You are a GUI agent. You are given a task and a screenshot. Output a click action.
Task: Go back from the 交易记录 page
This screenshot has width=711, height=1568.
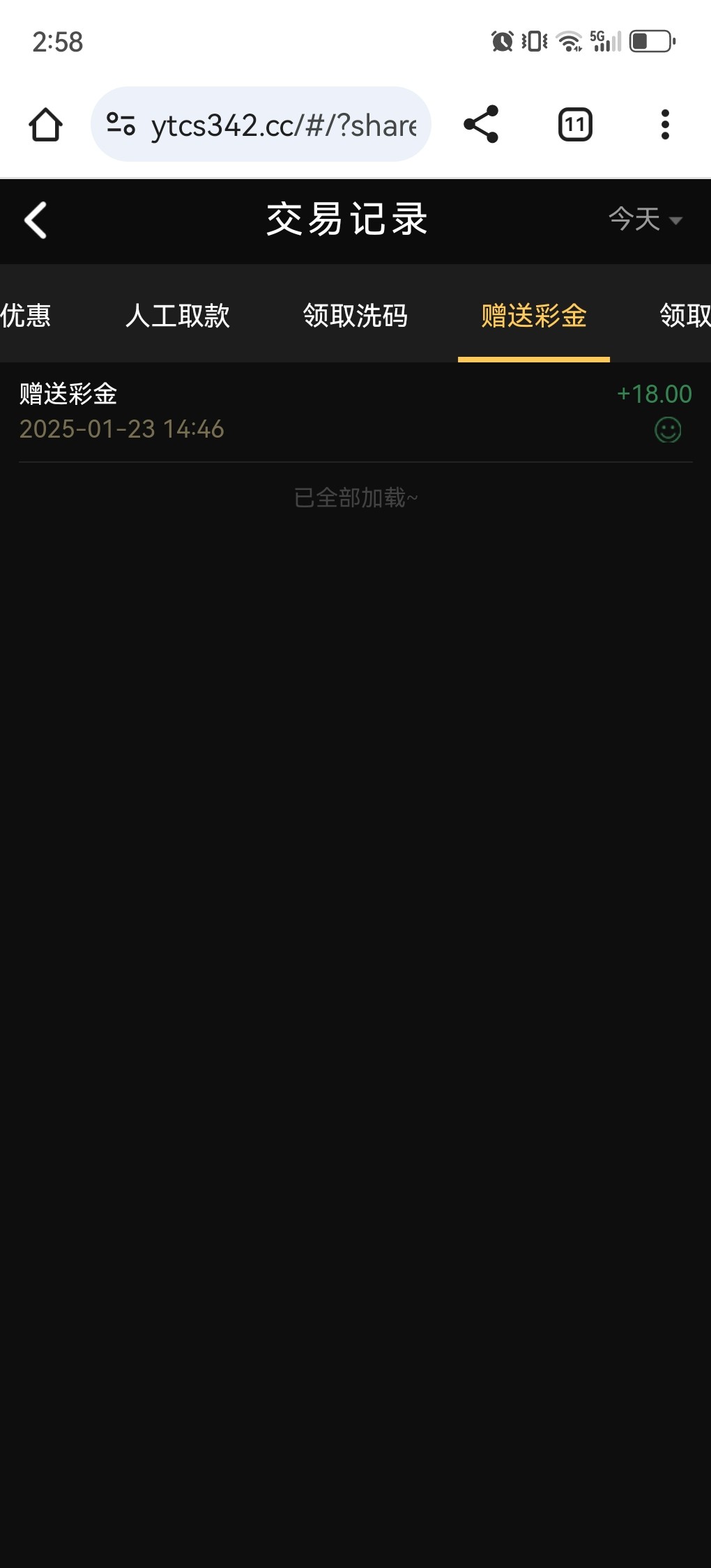(36, 220)
